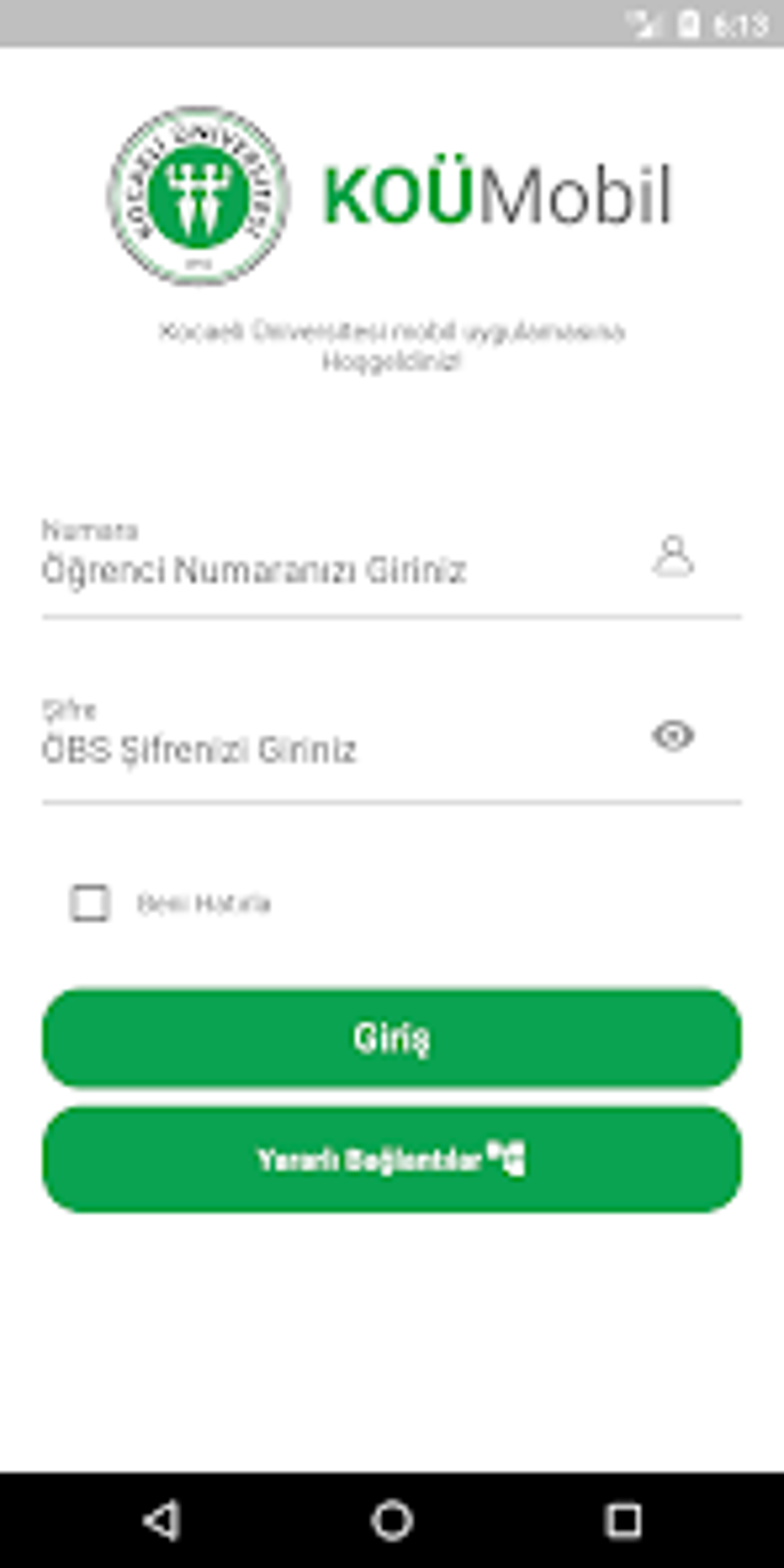Screen dimensions: 784x1568
Task: Tap the Giriş login button
Action: [x=392, y=1038]
